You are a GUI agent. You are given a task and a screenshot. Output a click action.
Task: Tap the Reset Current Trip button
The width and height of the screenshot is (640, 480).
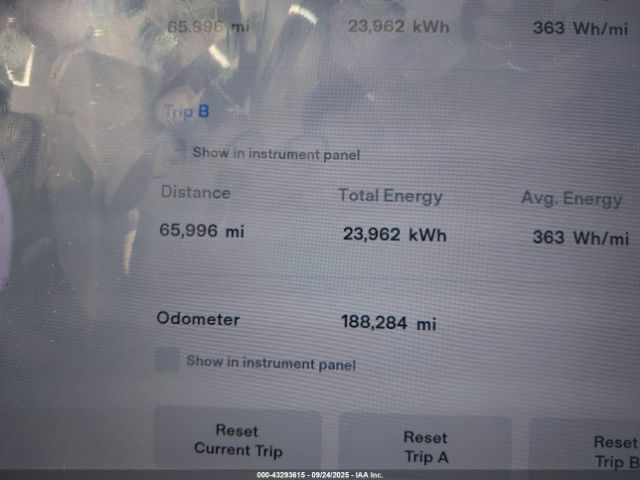(x=237, y=440)
